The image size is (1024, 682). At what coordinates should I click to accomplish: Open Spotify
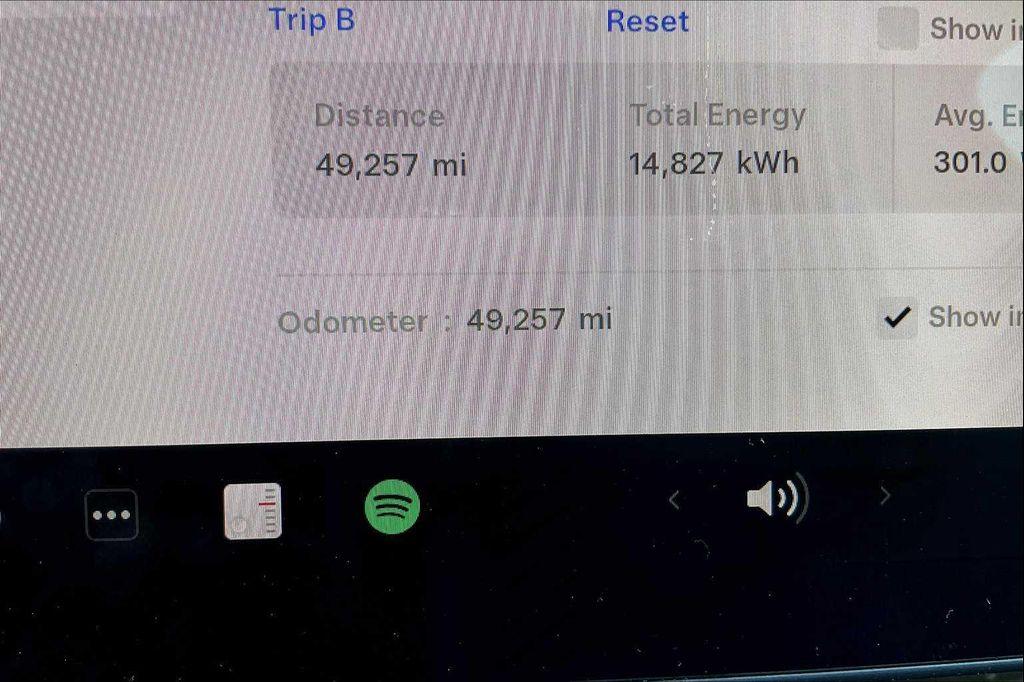coord(392,507)
